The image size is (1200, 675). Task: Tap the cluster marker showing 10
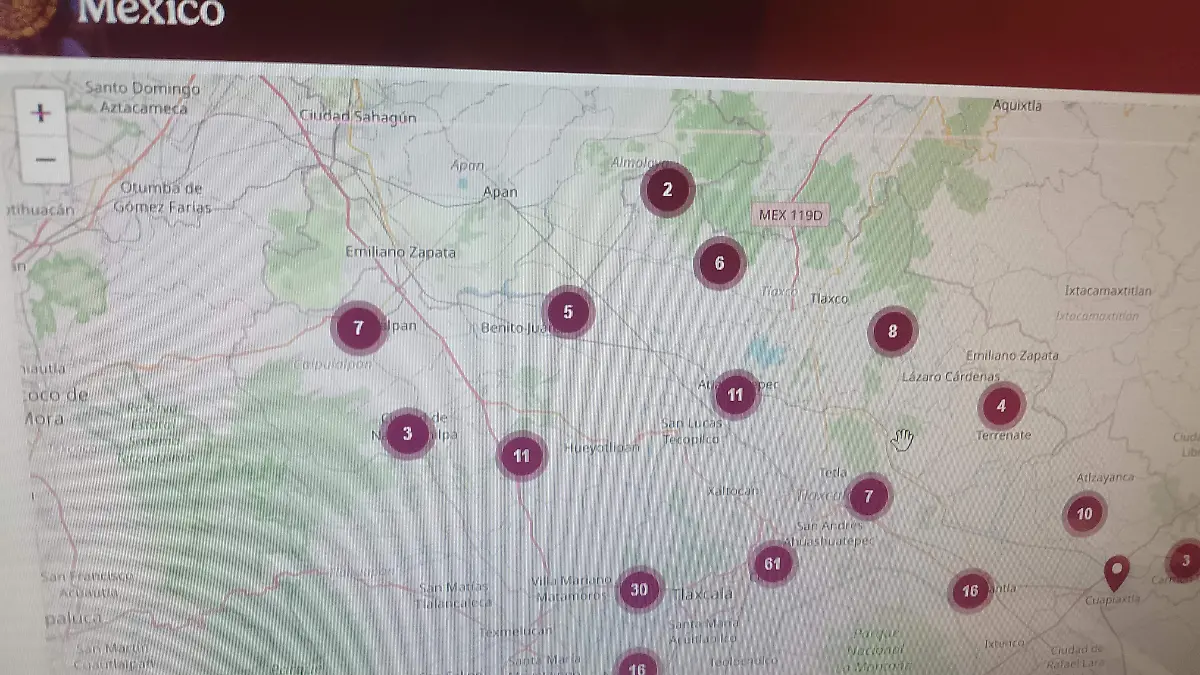1084,515
